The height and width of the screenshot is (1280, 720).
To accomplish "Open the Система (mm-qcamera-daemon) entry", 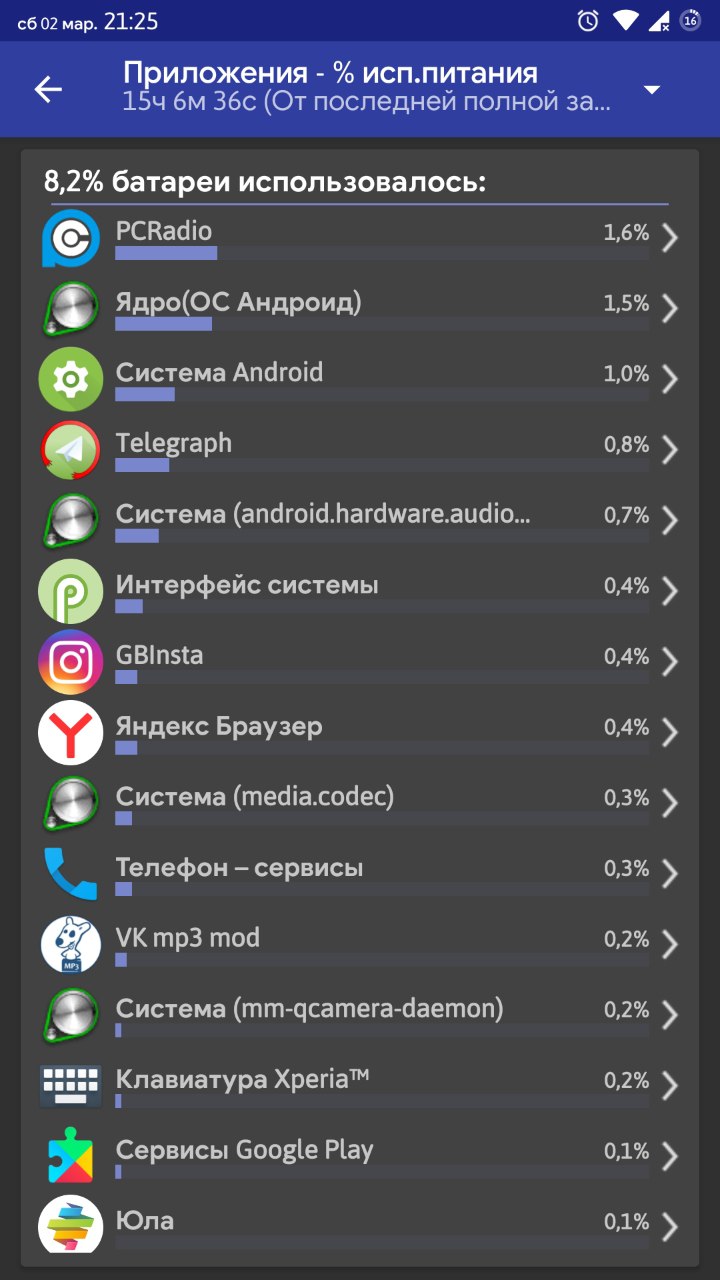I will point(360,1016).
